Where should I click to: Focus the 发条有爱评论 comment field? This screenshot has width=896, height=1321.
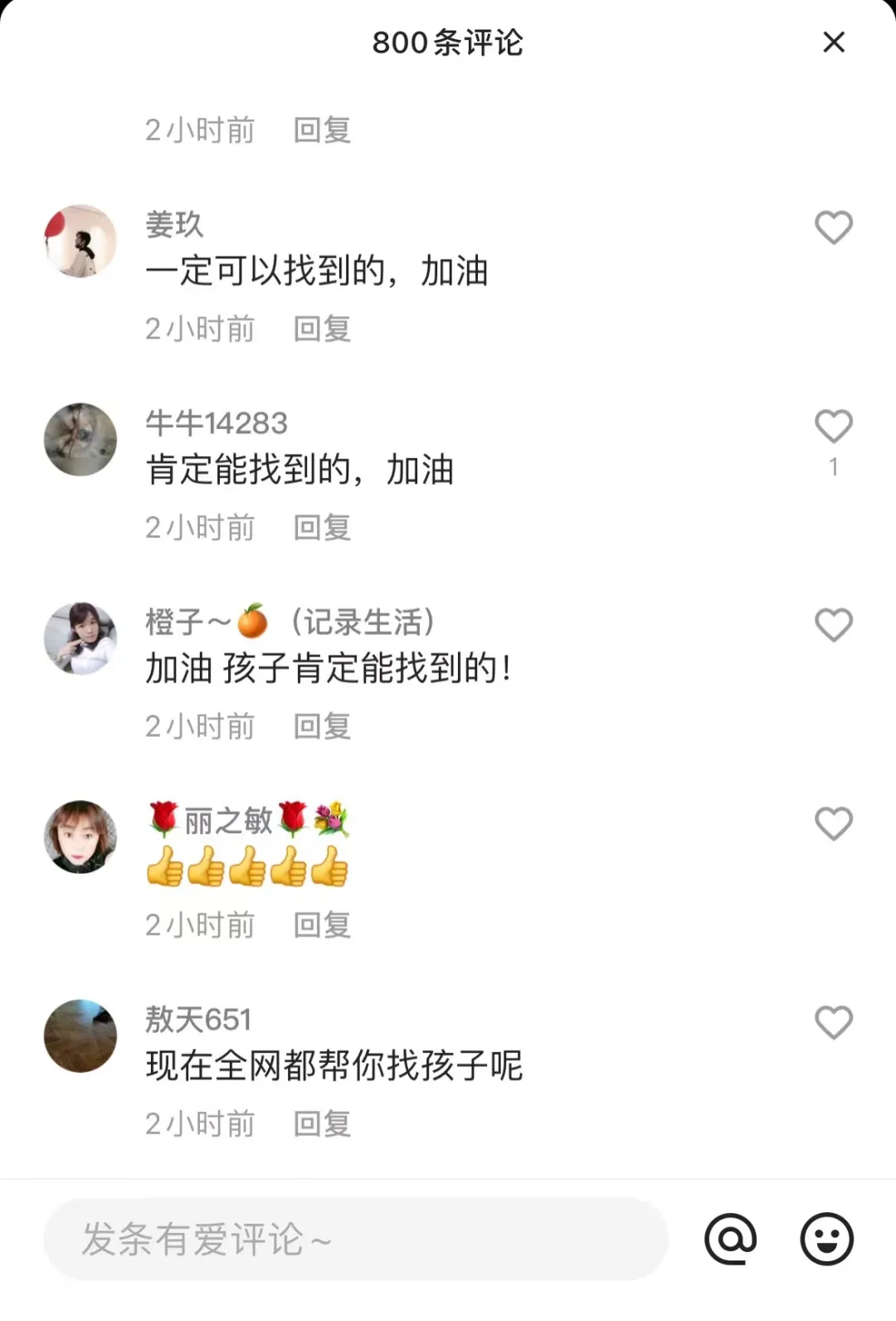[x=355, y=1240]
